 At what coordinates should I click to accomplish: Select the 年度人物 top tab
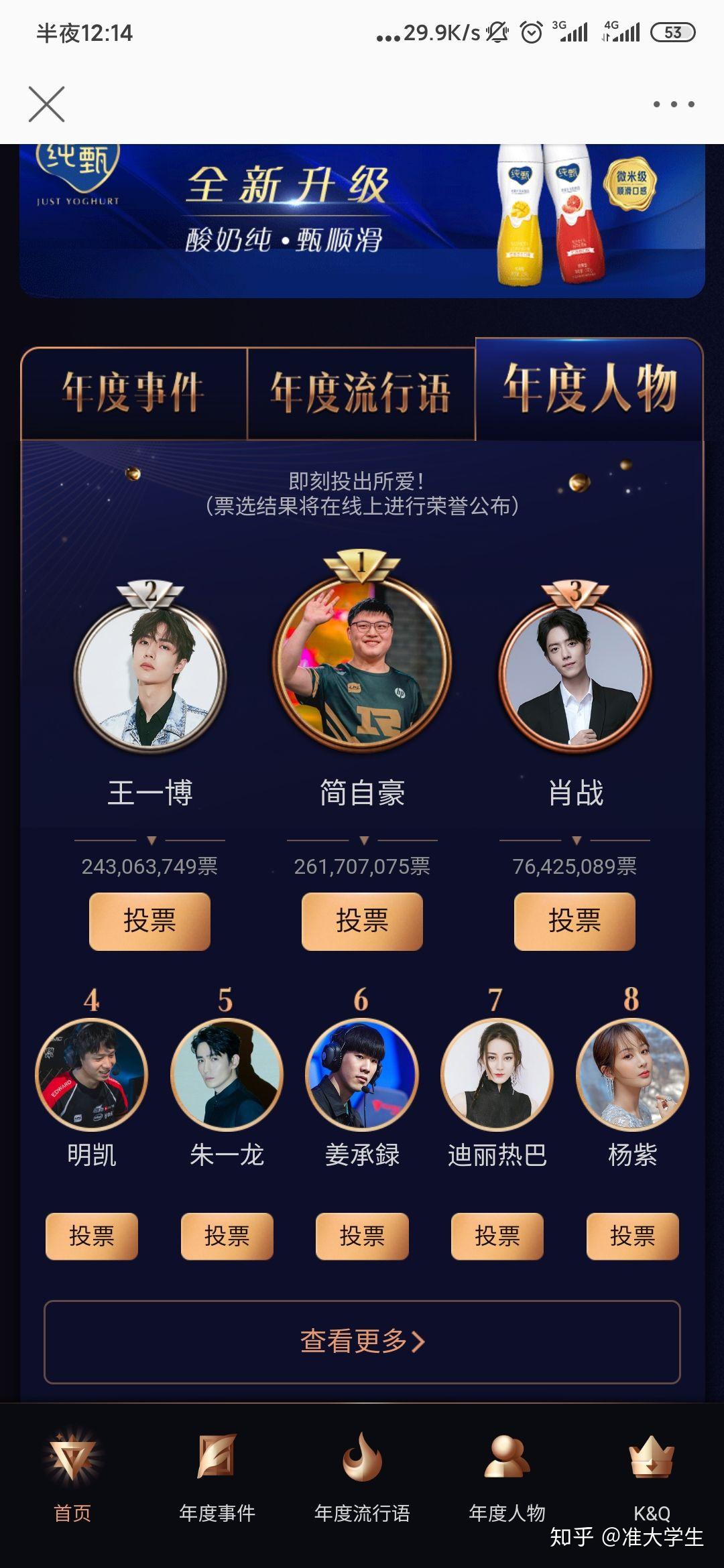pos(589,389)
